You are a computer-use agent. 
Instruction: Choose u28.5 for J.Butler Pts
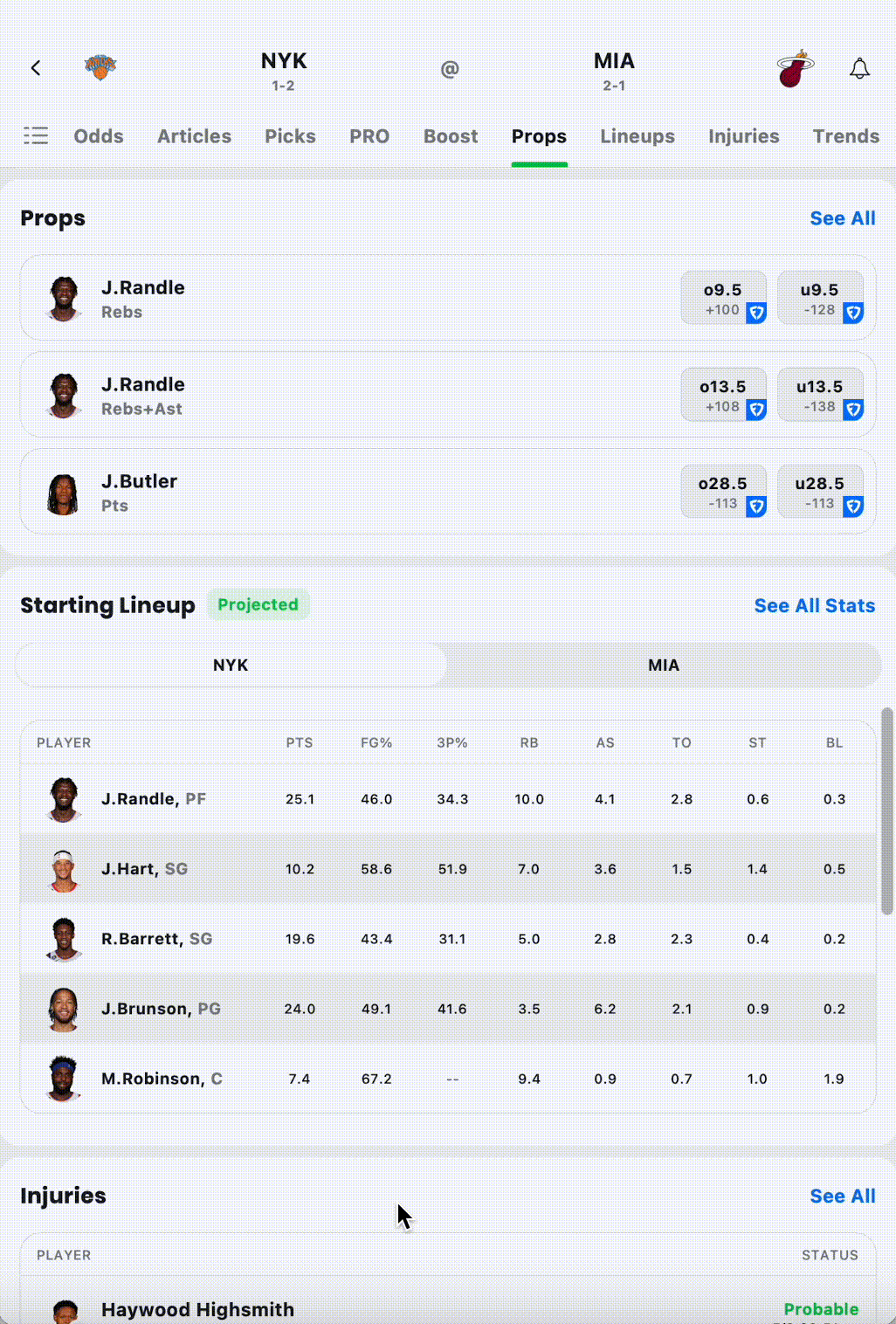[820, 492]
